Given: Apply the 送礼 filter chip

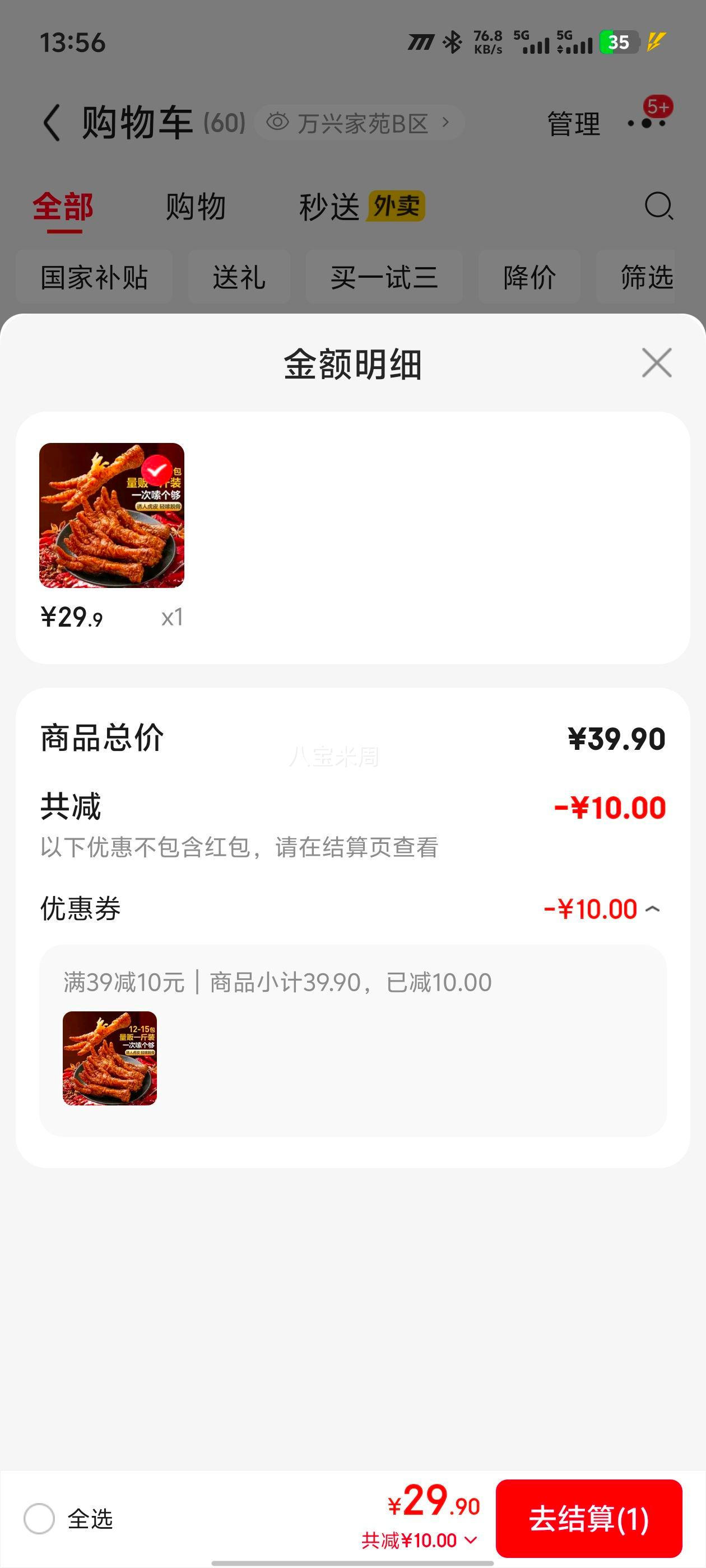Looking at the screenshot, I should pos(239,277).
